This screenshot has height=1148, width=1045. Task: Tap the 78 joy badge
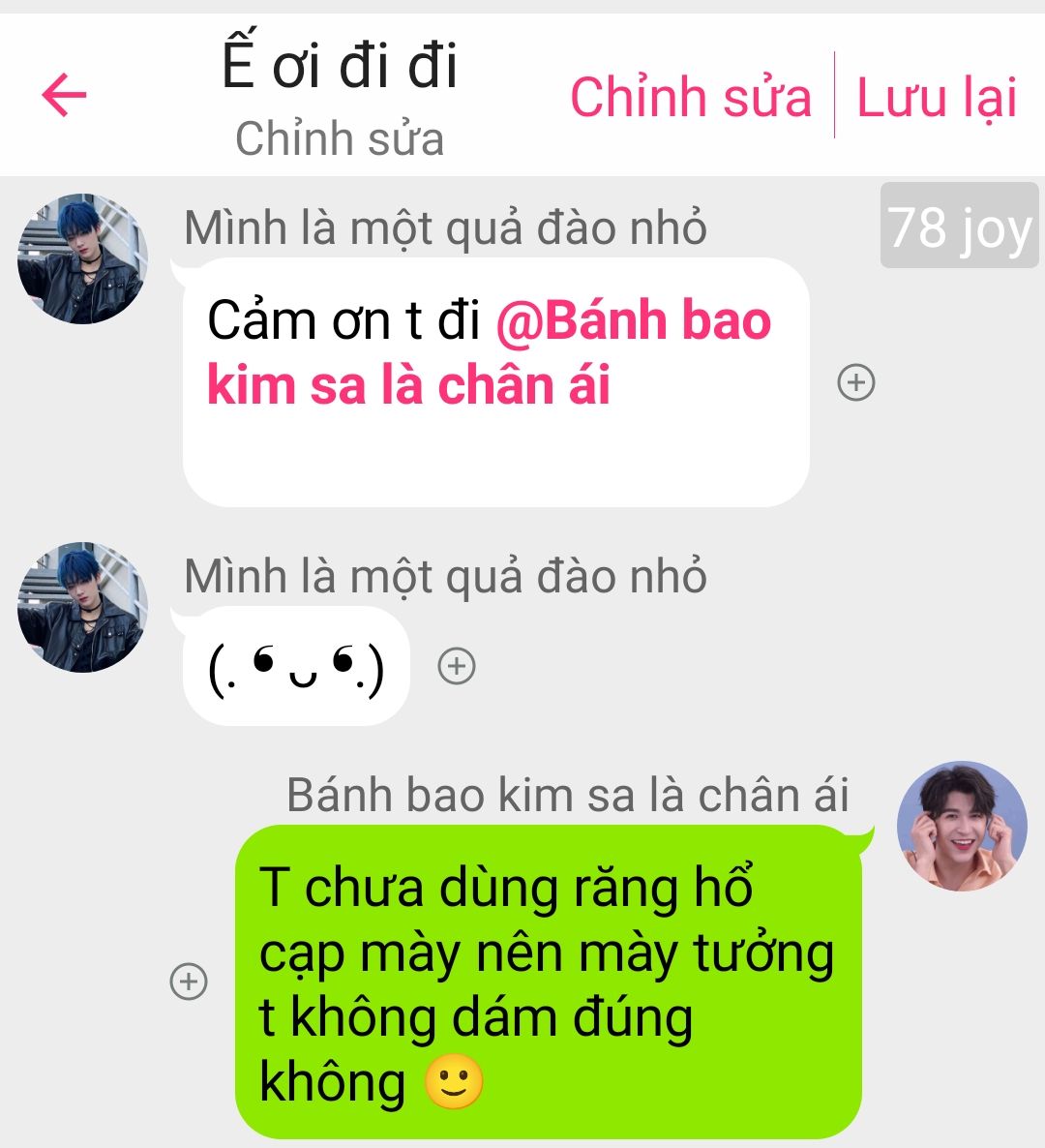(x=959, y=226)
